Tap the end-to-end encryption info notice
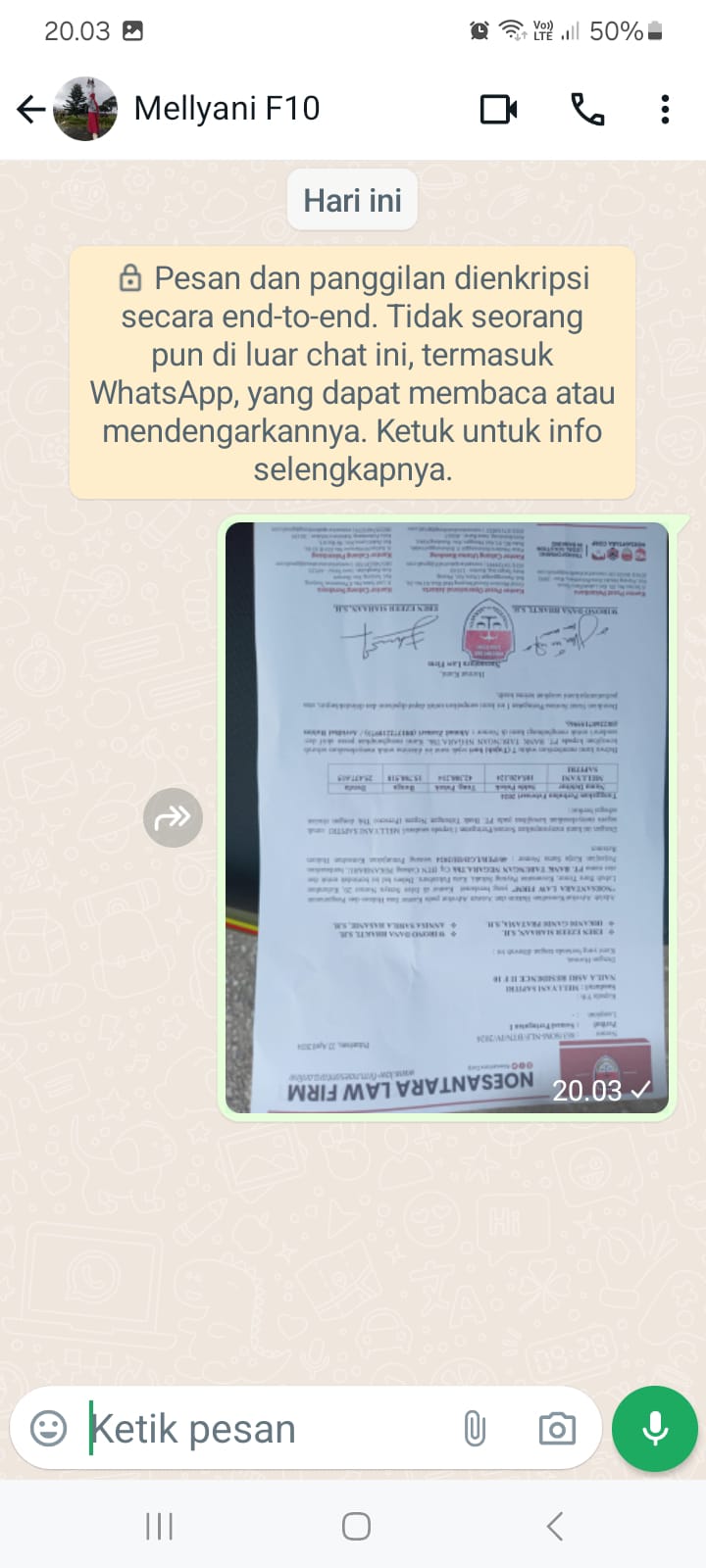The width and height of the screenshot is (706, 1568). point(352,372)
